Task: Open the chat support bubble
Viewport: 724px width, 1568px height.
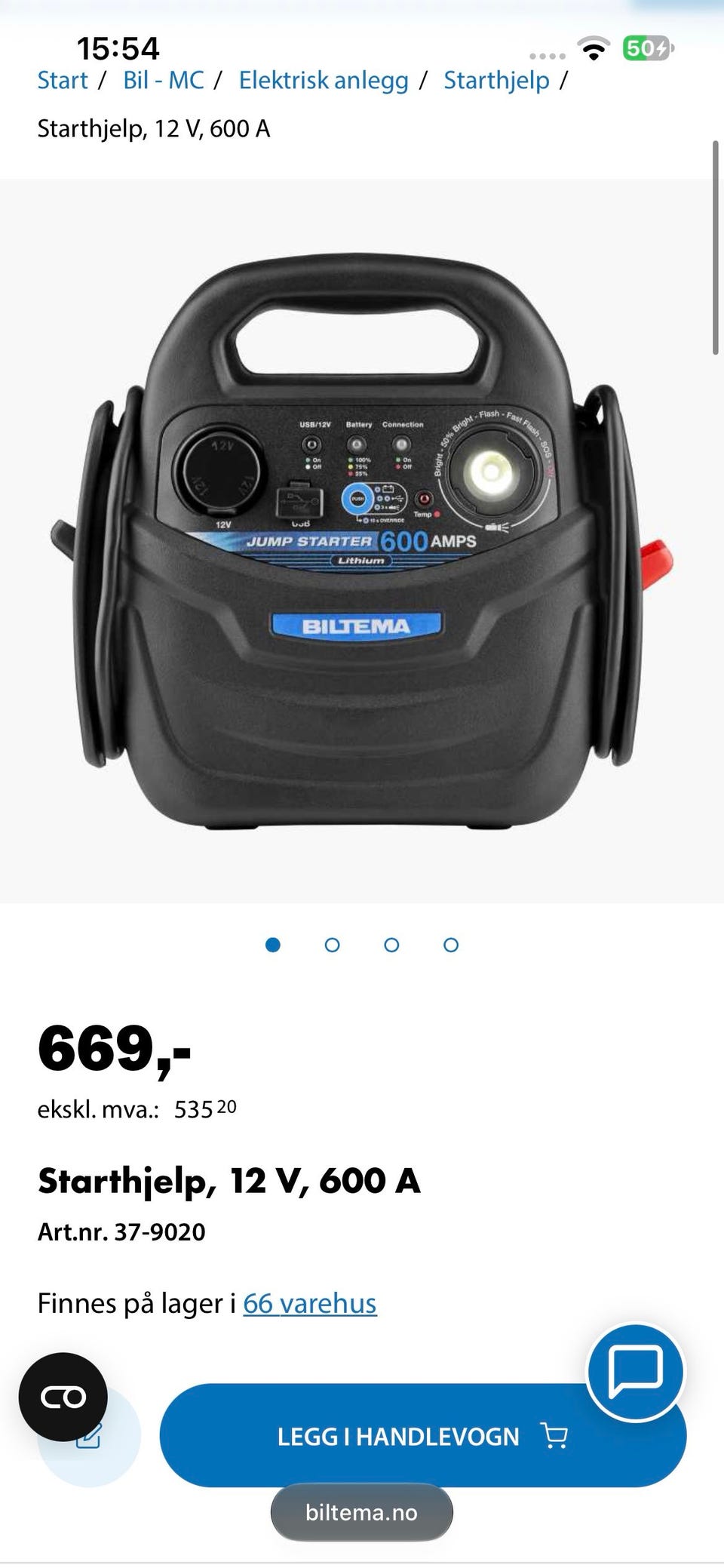Action: tap(636, 1371)
